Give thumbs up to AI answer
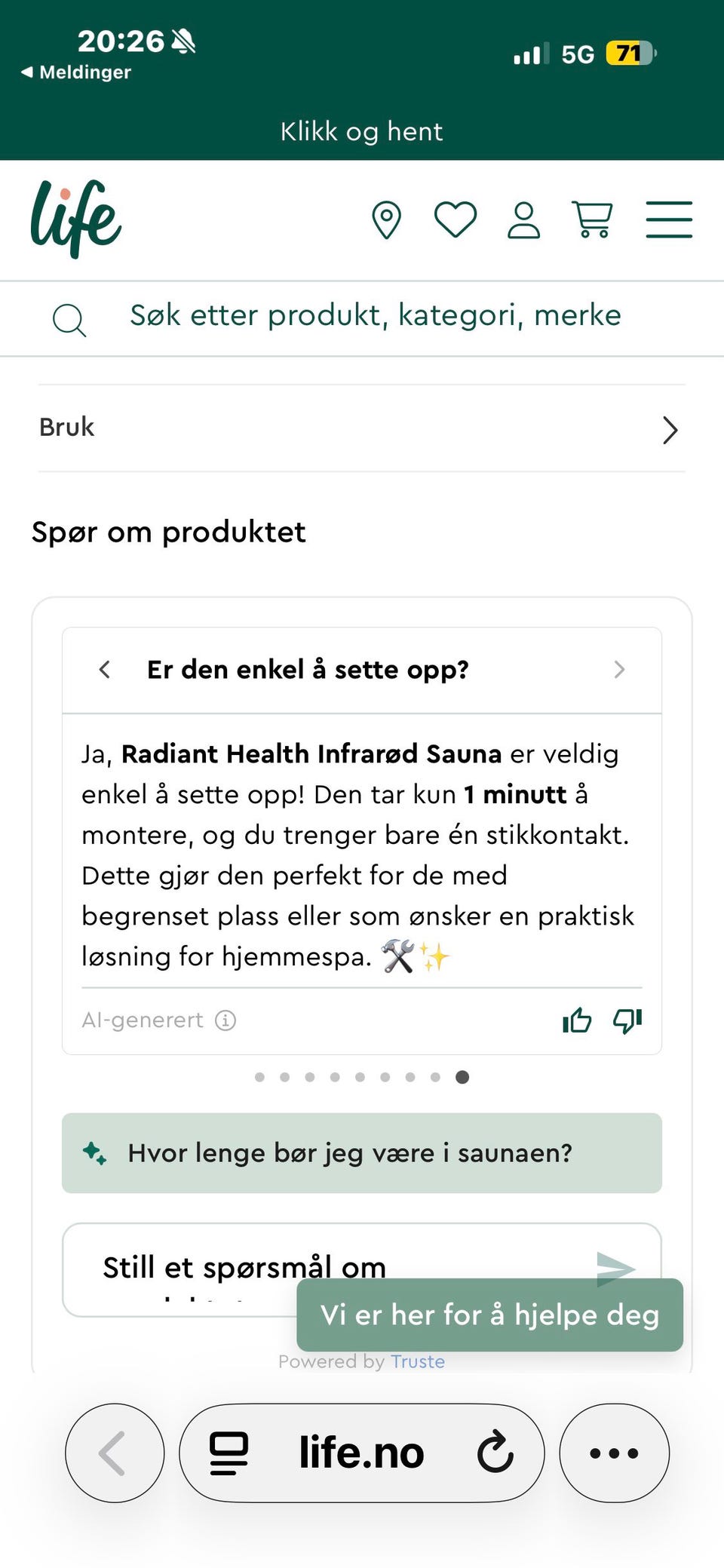Screen dimensions: 724x1568 (x=577, y=1020)
